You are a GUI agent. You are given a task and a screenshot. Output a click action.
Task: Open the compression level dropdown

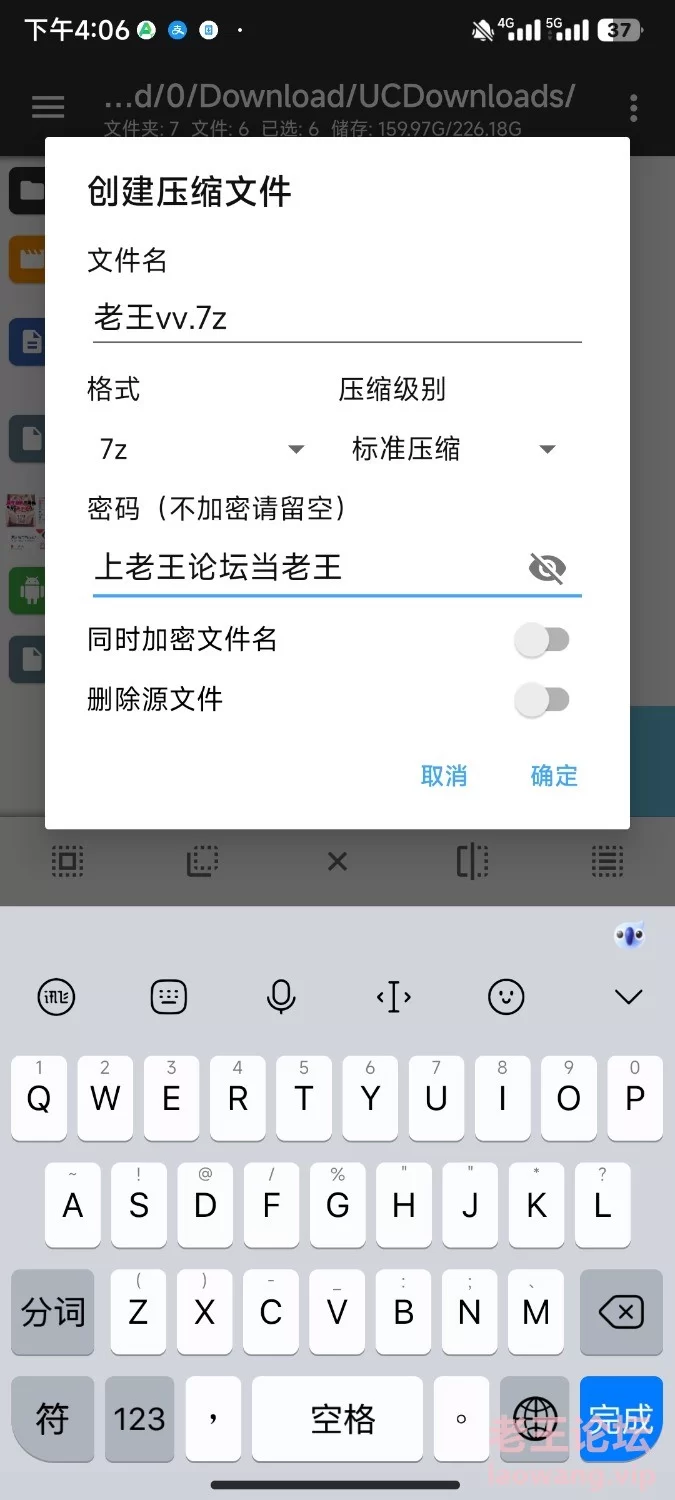point(454,449)
